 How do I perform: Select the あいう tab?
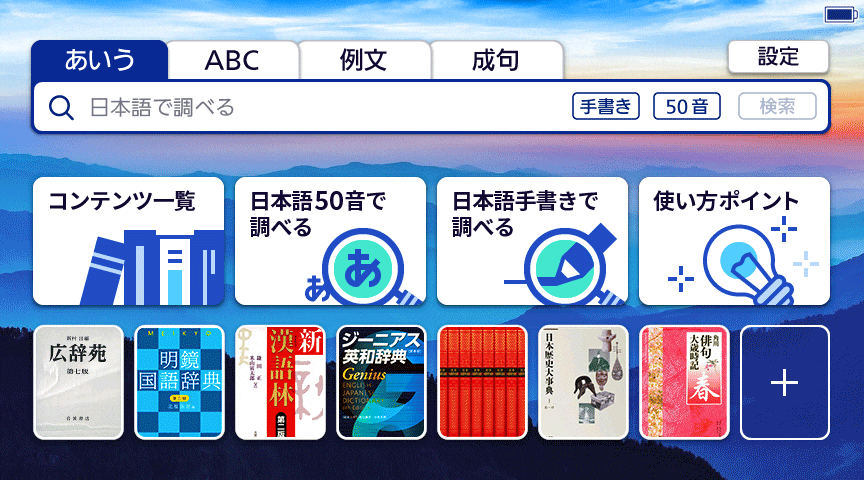coord(100,60)
